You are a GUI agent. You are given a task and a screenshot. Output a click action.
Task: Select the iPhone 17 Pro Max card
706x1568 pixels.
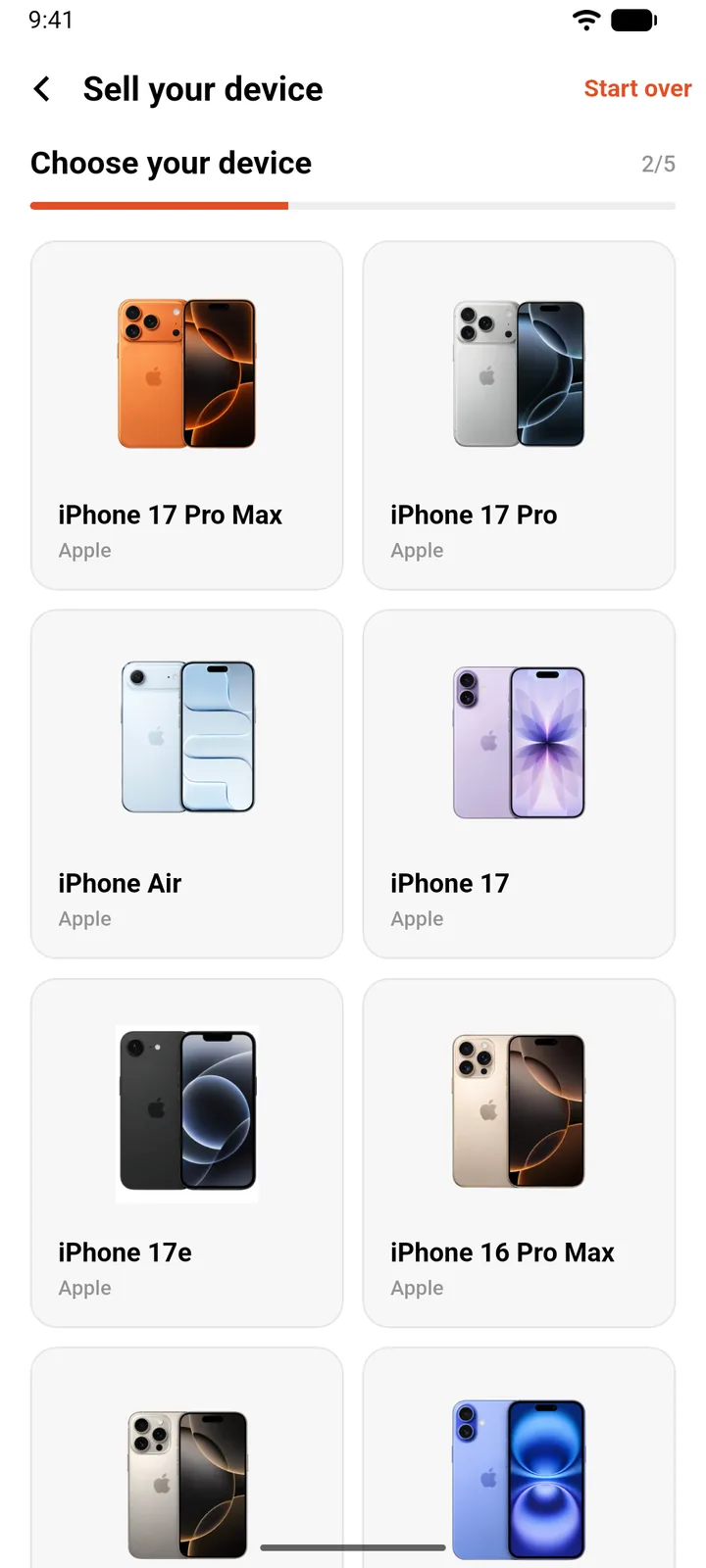(187, 416)
